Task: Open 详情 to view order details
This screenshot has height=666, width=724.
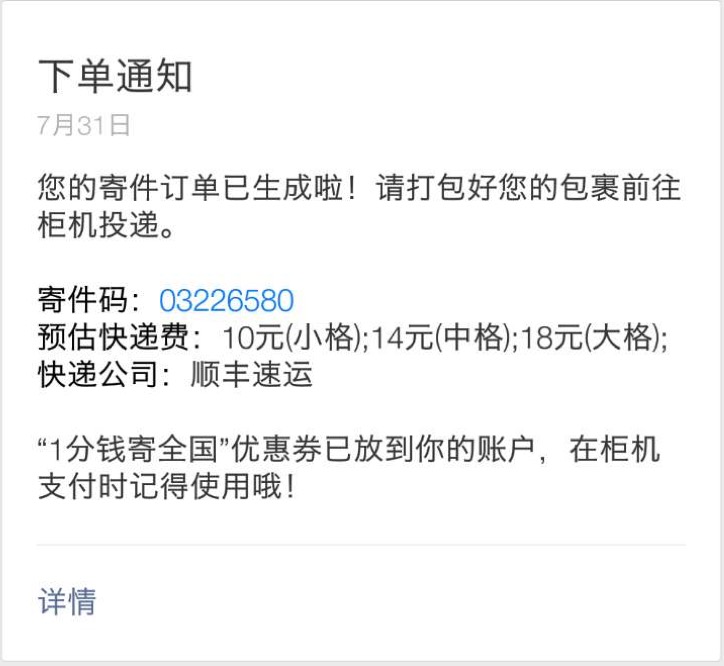Action: tap(66, 601)
